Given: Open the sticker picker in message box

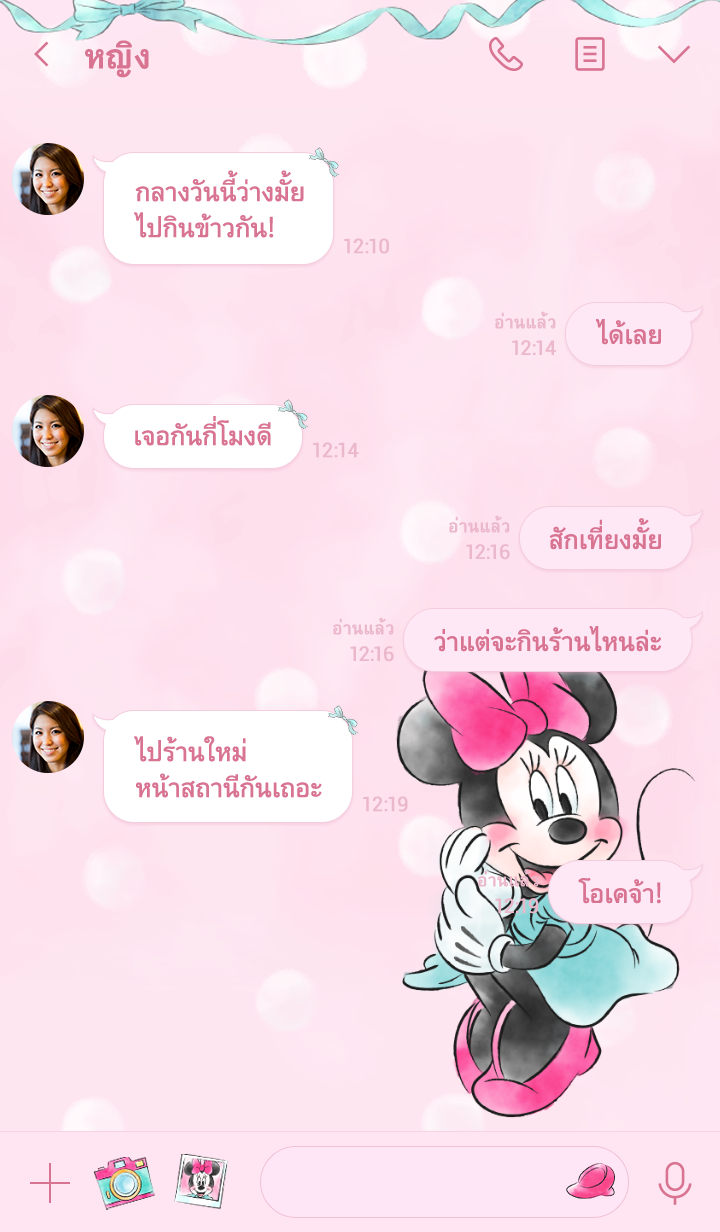Looking at the screenshot, I should pos(591,1181).
